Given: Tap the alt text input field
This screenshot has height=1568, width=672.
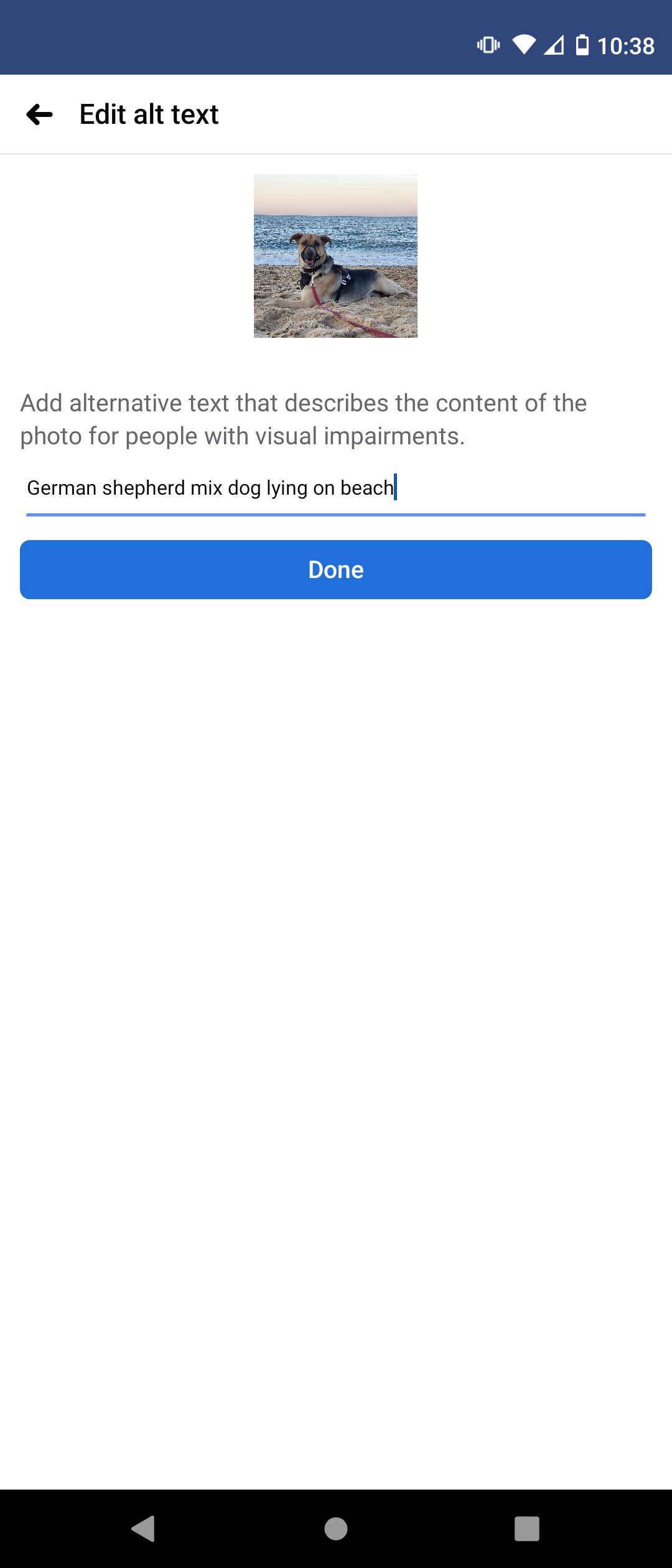Looking at the screenshot, I should click(x=335, y=488).
